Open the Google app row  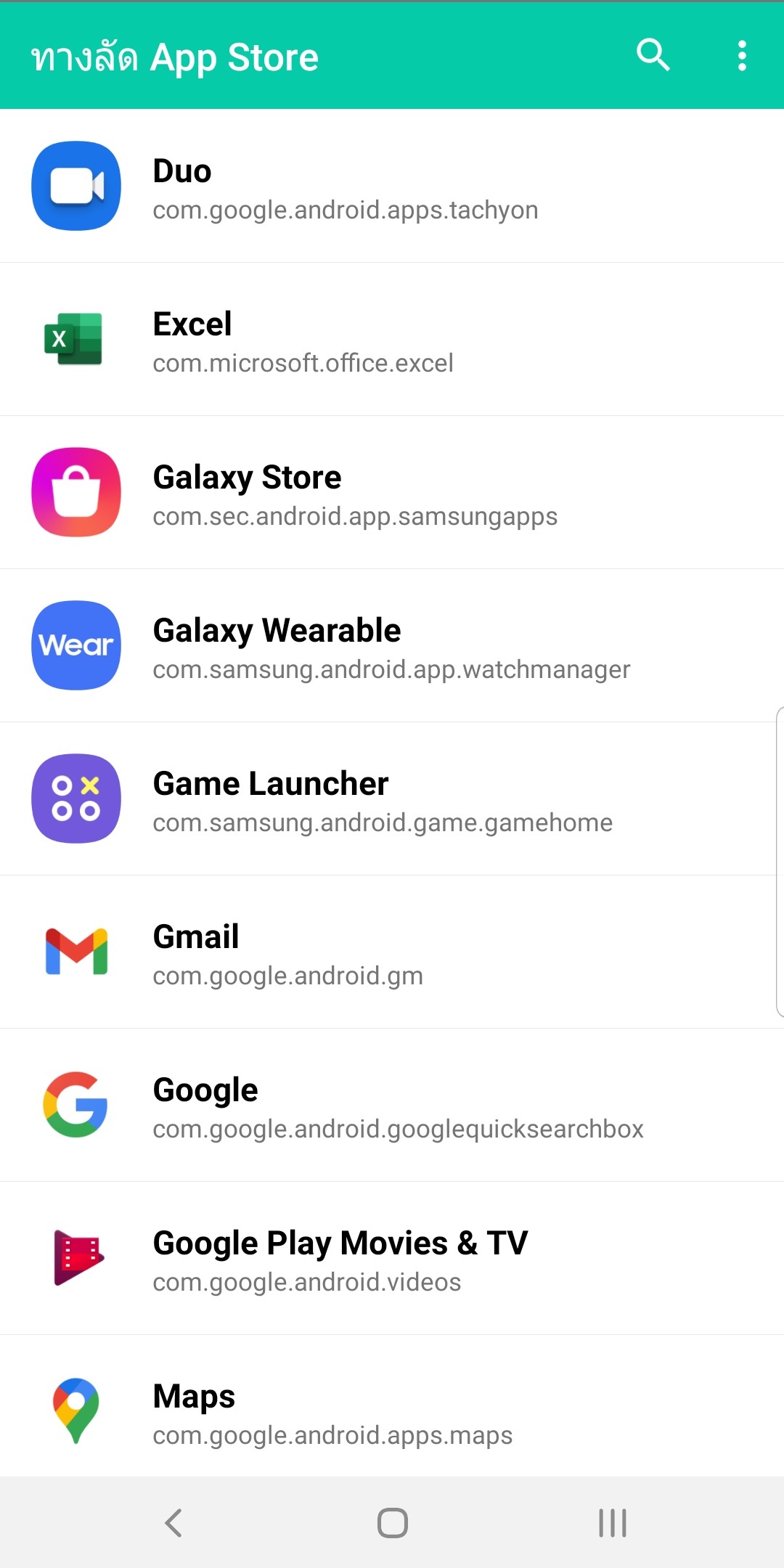click(x=392, y=1106)
